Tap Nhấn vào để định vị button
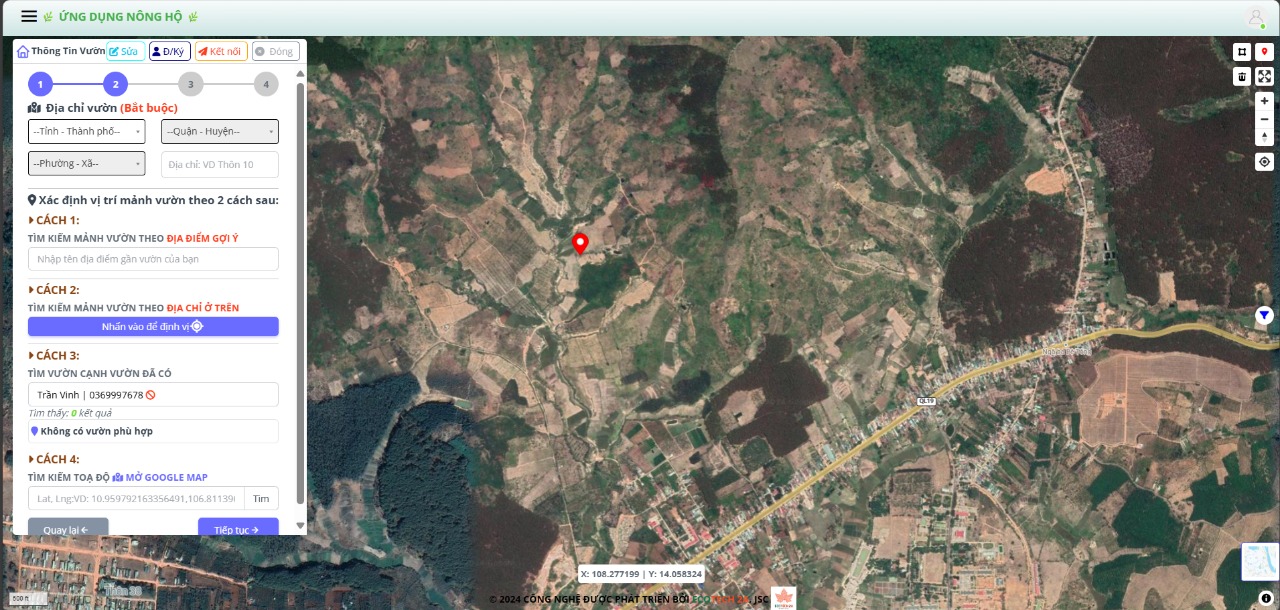The height and width of the screenshot is (610, 1280). [x=153, y=327]
